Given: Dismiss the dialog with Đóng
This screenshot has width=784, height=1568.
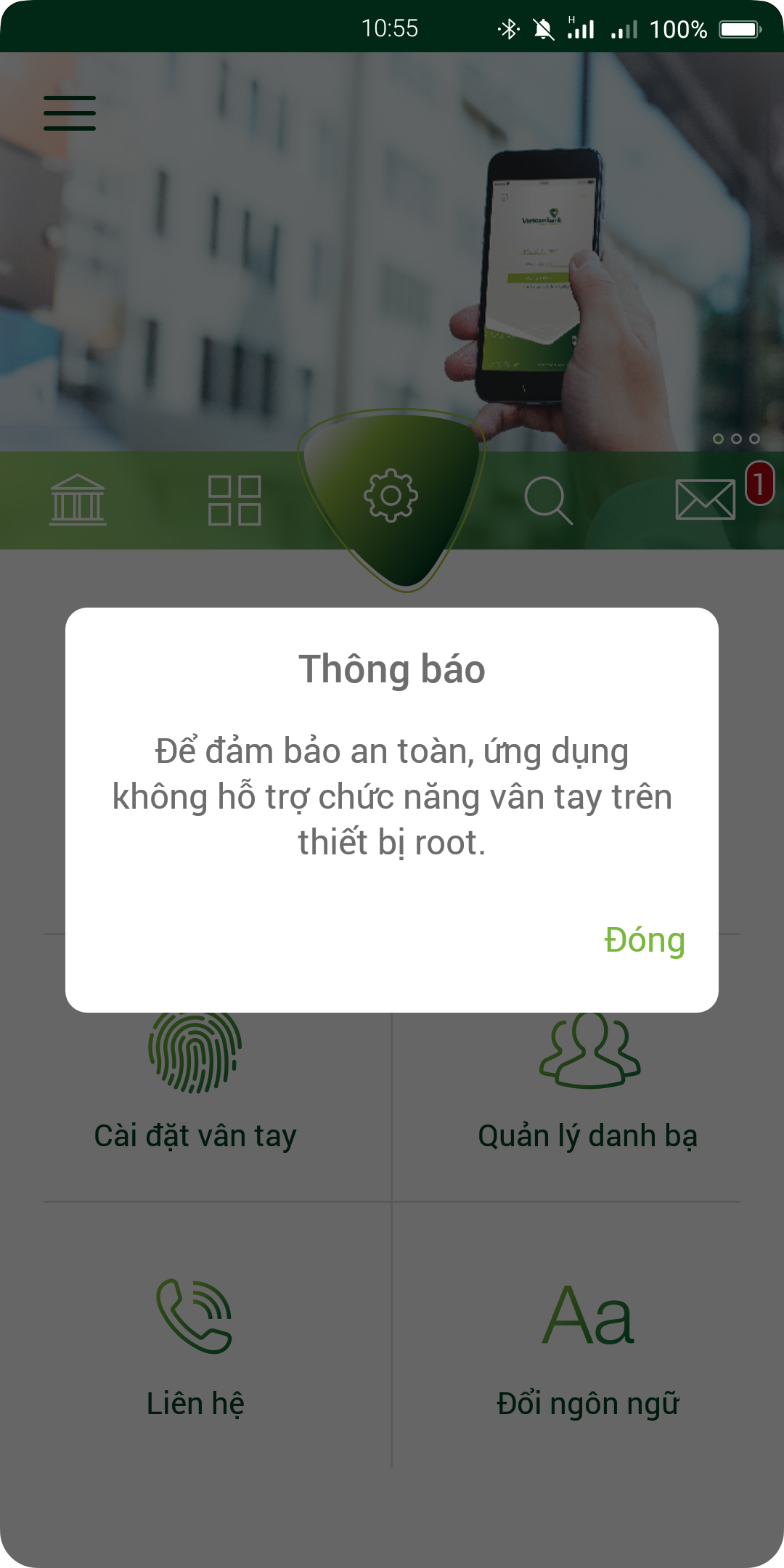Looking at the screenshot, I should tap(645, 940).
